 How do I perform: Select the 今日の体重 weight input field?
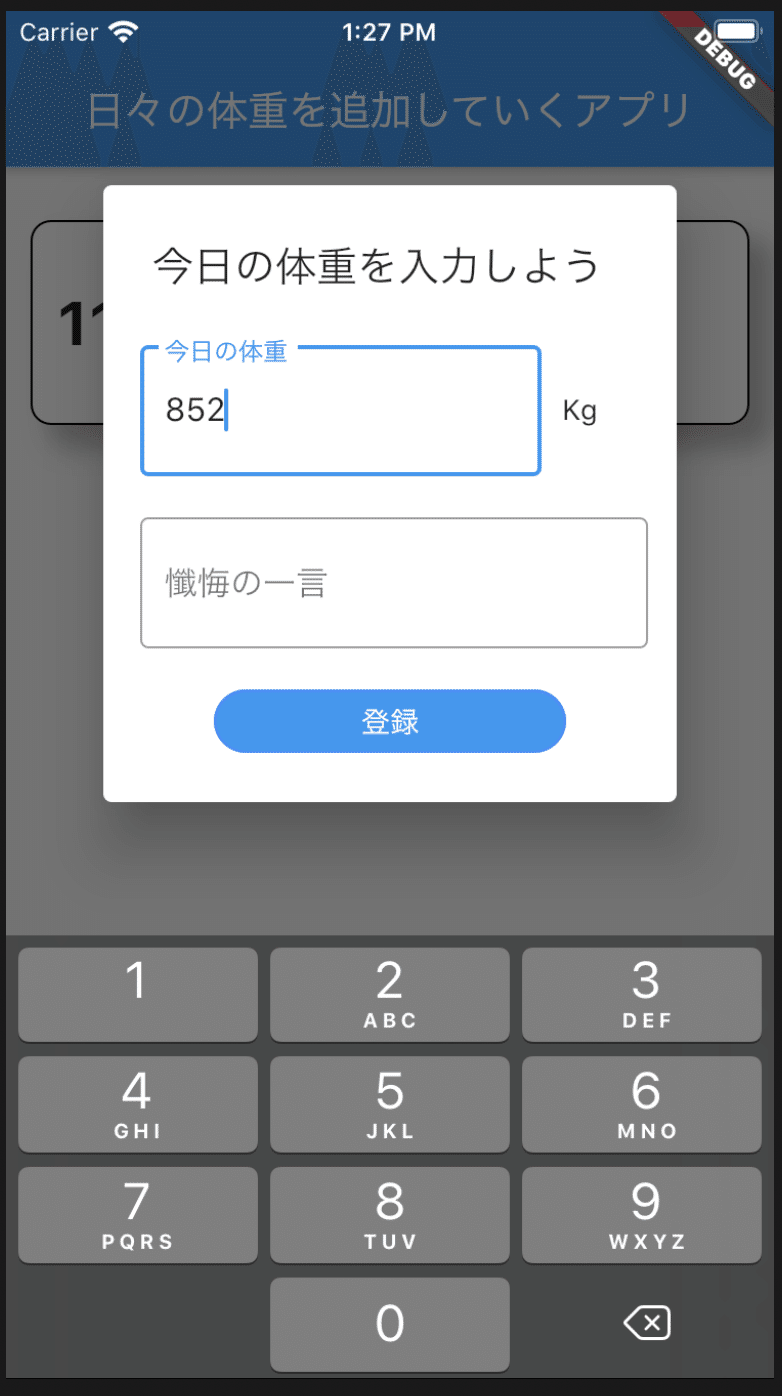tap(340, 412)
